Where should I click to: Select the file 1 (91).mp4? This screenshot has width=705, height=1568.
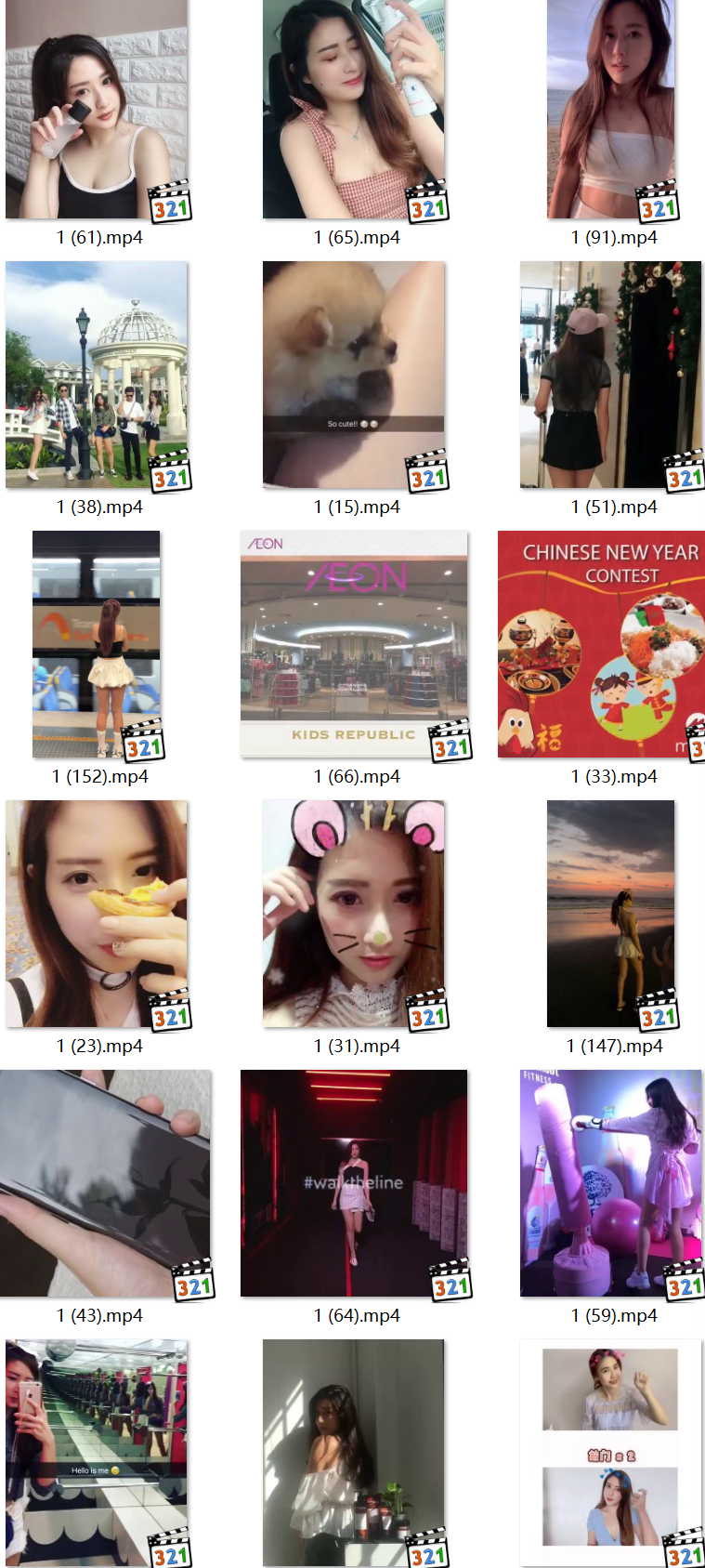pos(610,110)
